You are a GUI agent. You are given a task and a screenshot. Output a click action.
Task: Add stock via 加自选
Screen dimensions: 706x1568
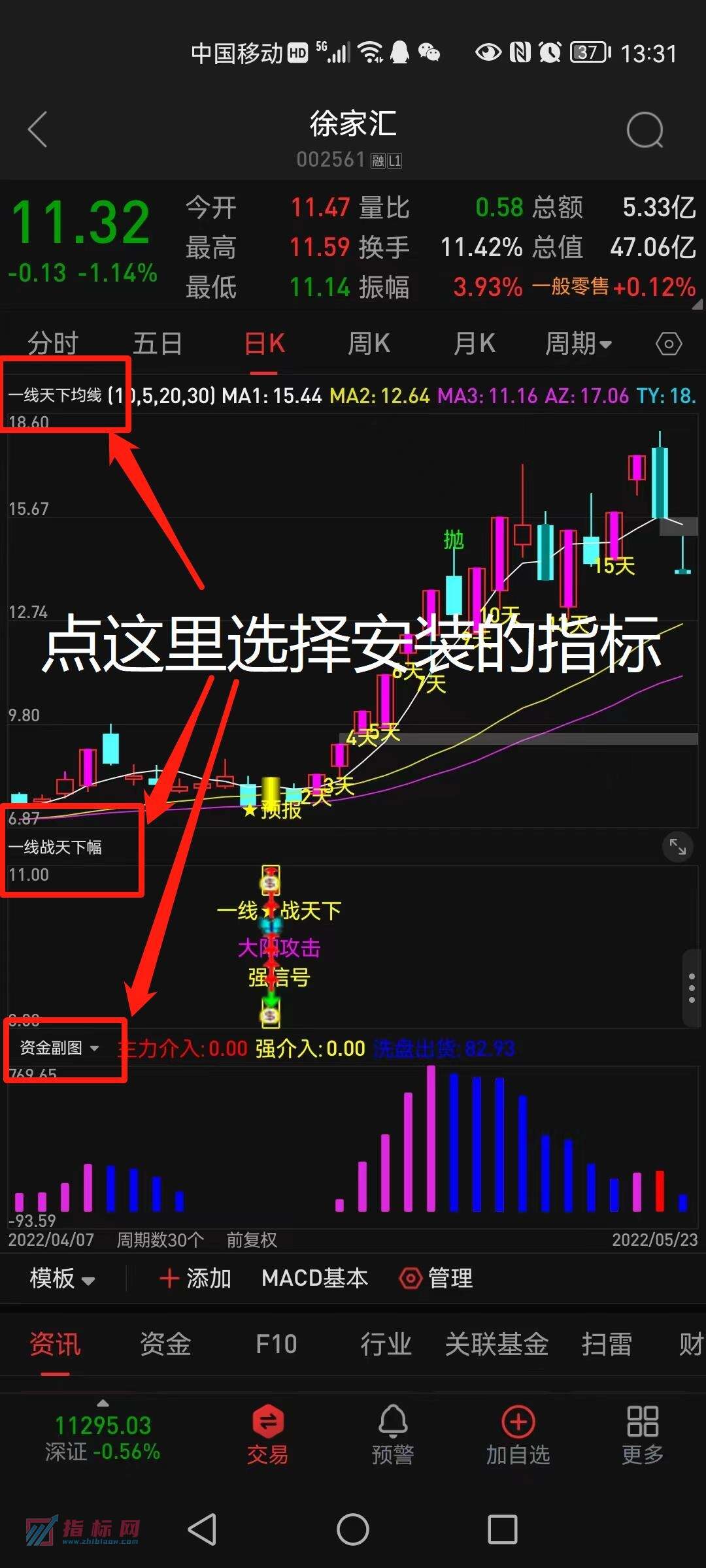pos(518,1435)
